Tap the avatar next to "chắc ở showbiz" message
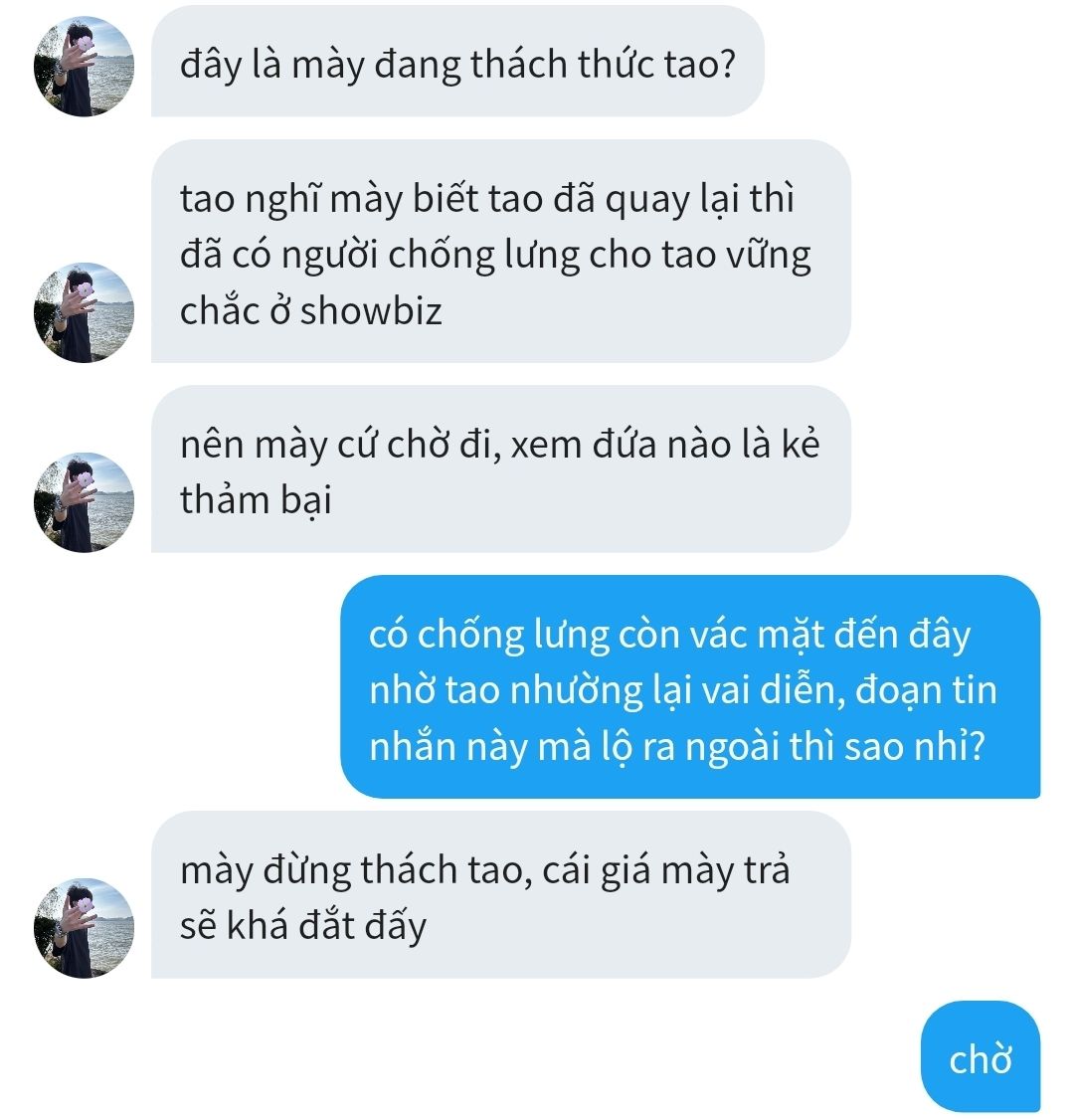1074x1120 pixels. pyautogui.click(x=85, y=313)
